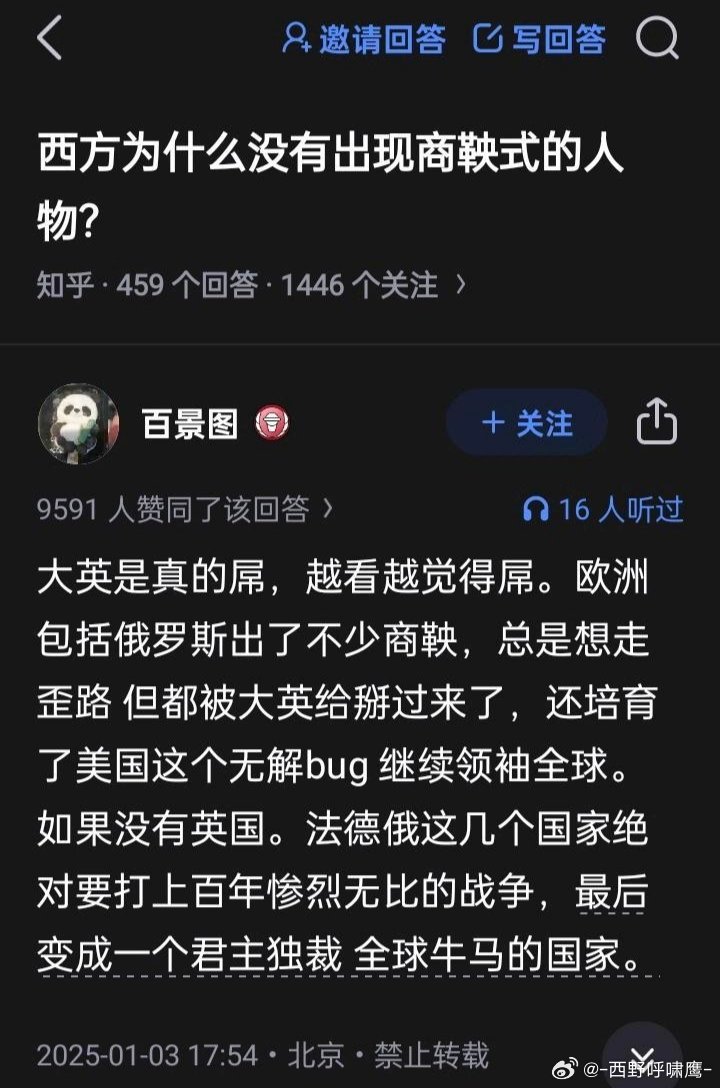This screenshot has height=1088, width=720.
Task: Toggle upvote count on 9591 人赞同
Action: click(180, 508)
